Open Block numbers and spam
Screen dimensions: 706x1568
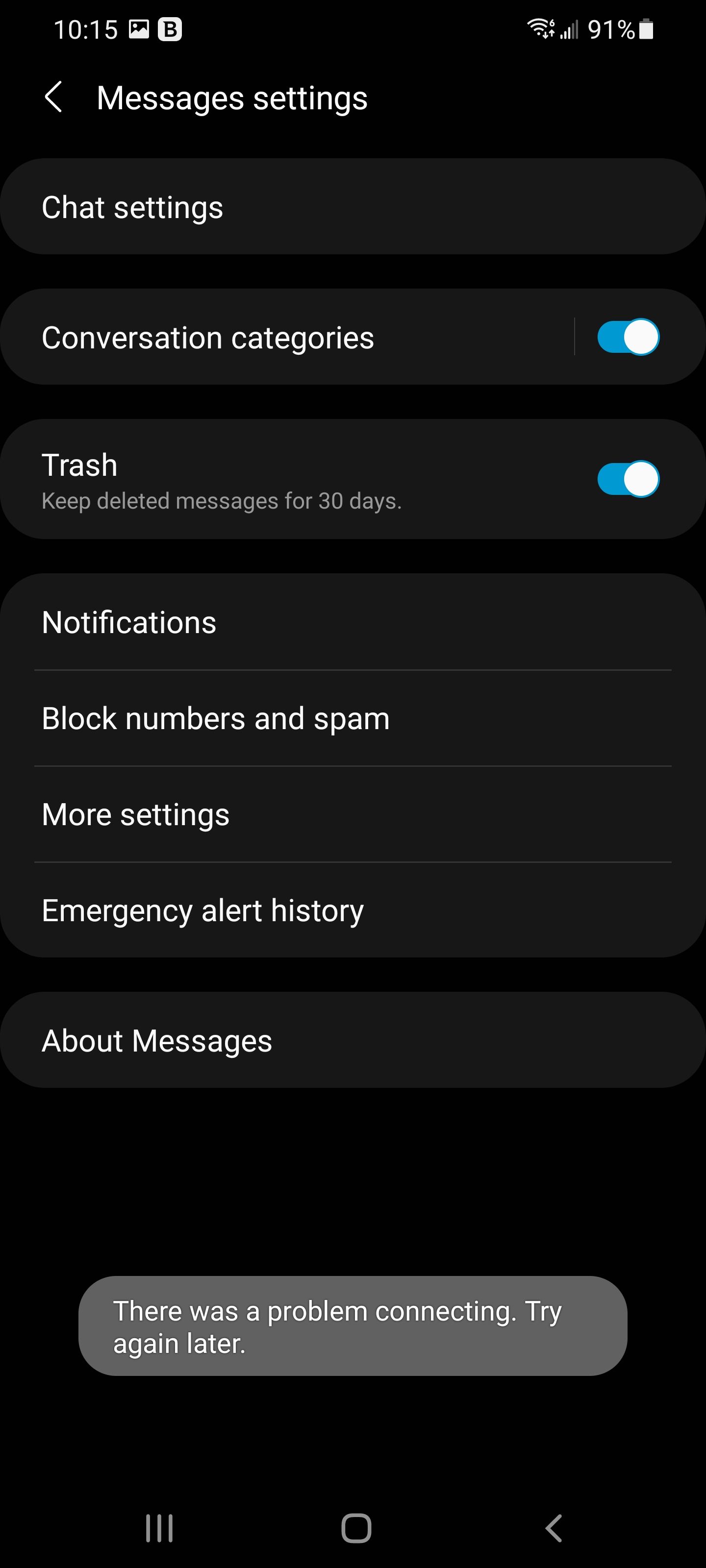352,718
